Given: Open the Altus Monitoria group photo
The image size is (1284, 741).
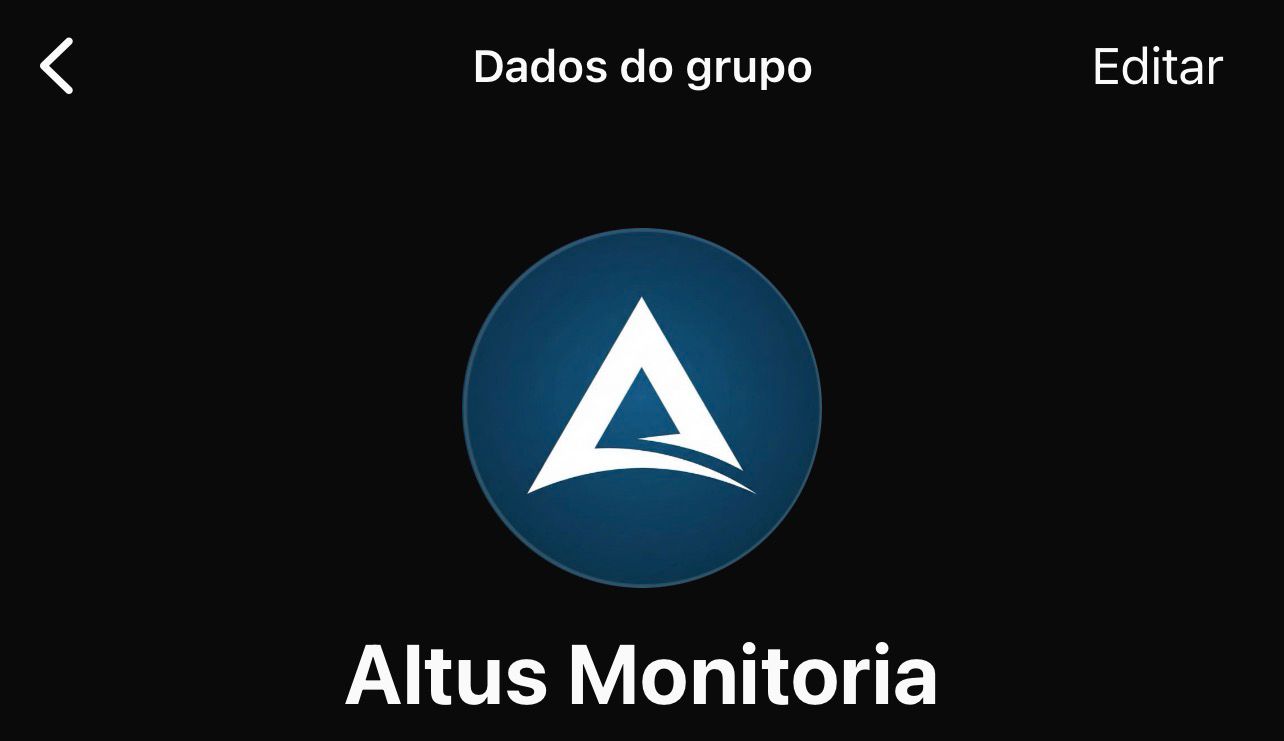Looking at the screenshot, I should pos(641,408).
